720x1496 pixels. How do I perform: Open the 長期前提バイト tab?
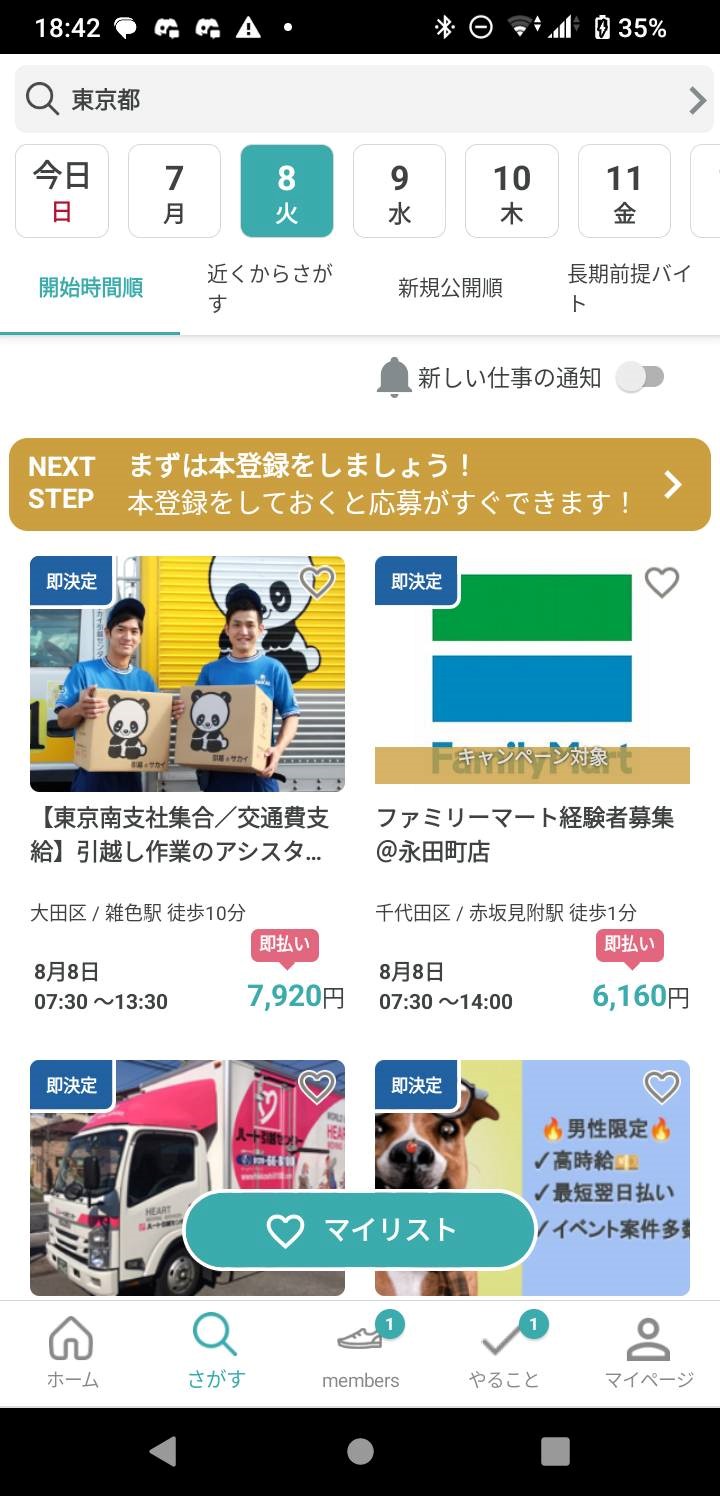coord(628,288)
